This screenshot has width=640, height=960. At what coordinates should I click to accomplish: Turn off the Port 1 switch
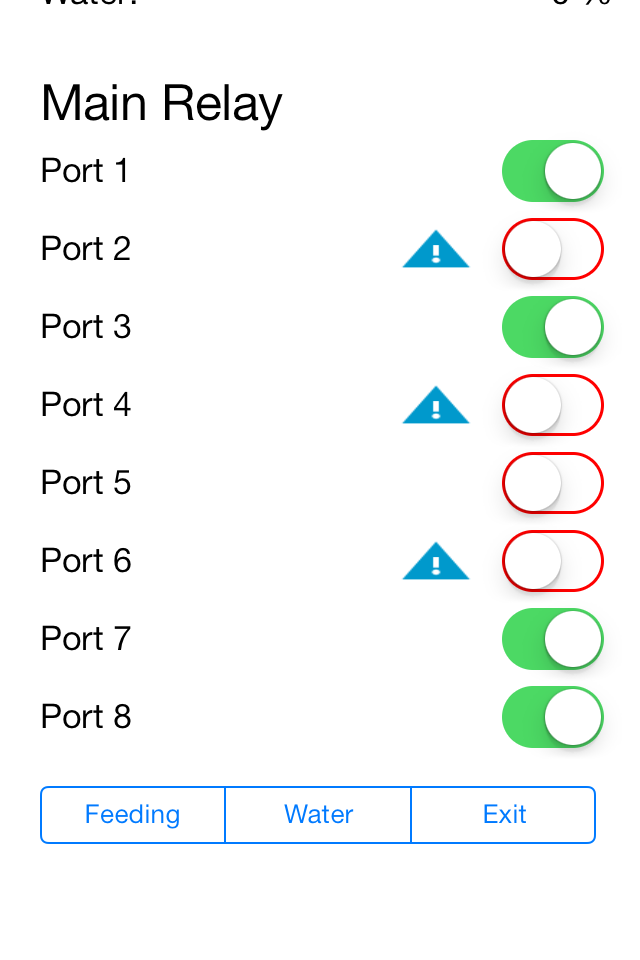[552, 171]
